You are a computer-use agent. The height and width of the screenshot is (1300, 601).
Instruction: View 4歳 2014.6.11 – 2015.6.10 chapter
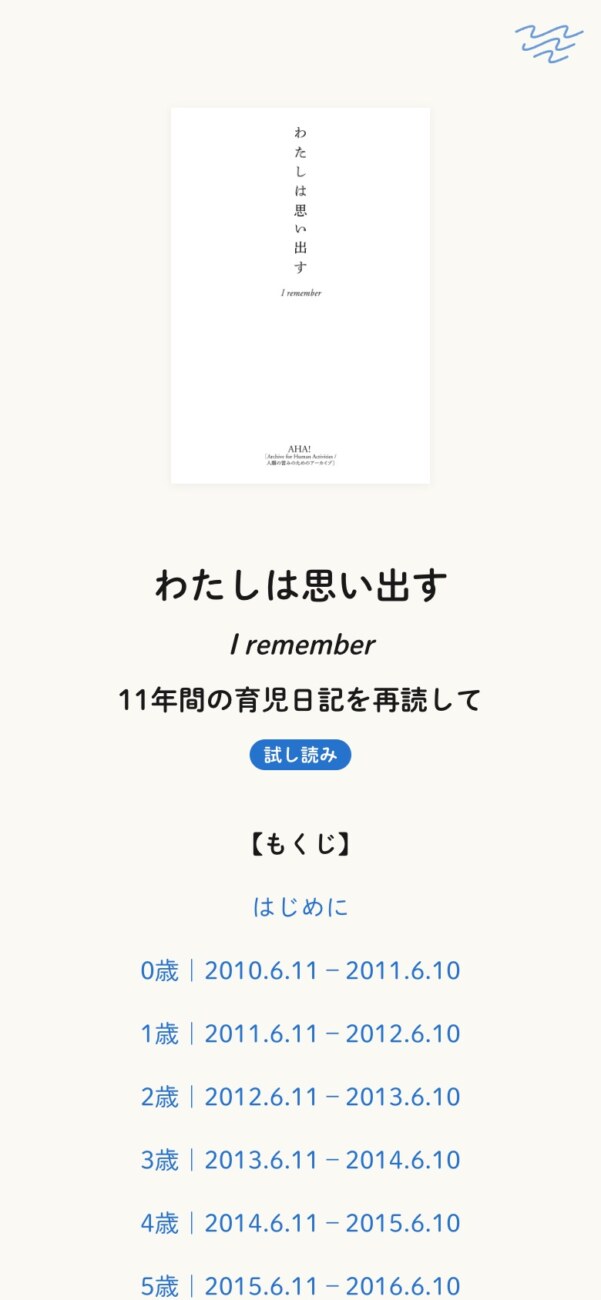pos(300,1222)
